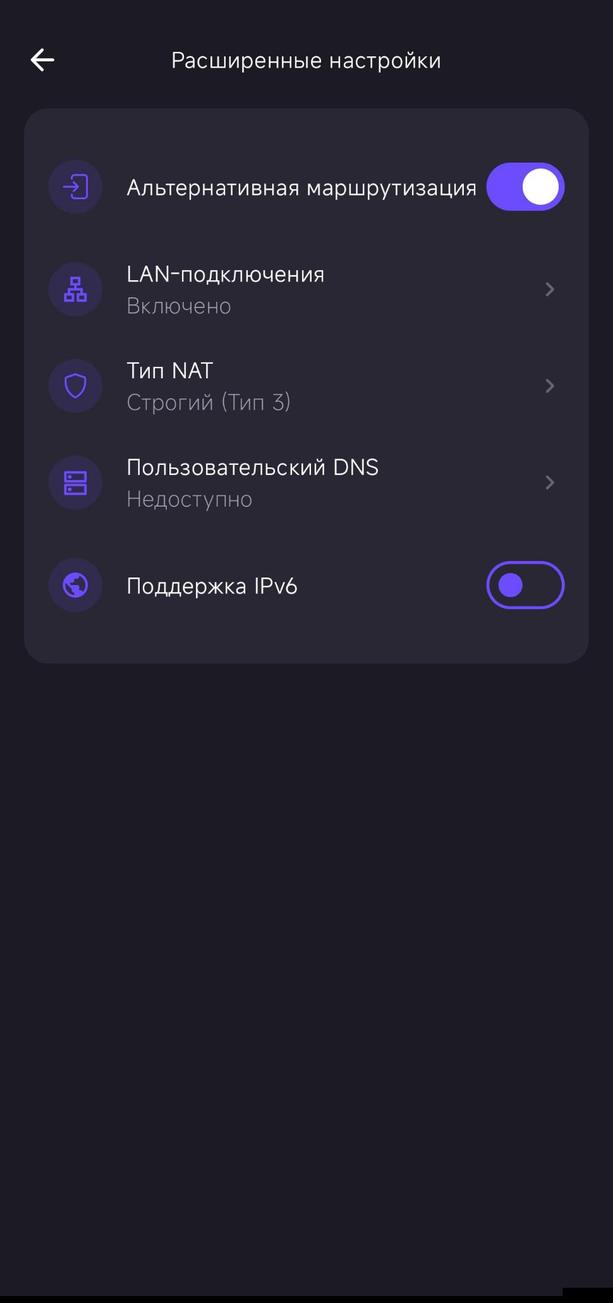The image size is (613, 1303).
Task: Open LAN-подключения settings
Action: tap(305, 289)
